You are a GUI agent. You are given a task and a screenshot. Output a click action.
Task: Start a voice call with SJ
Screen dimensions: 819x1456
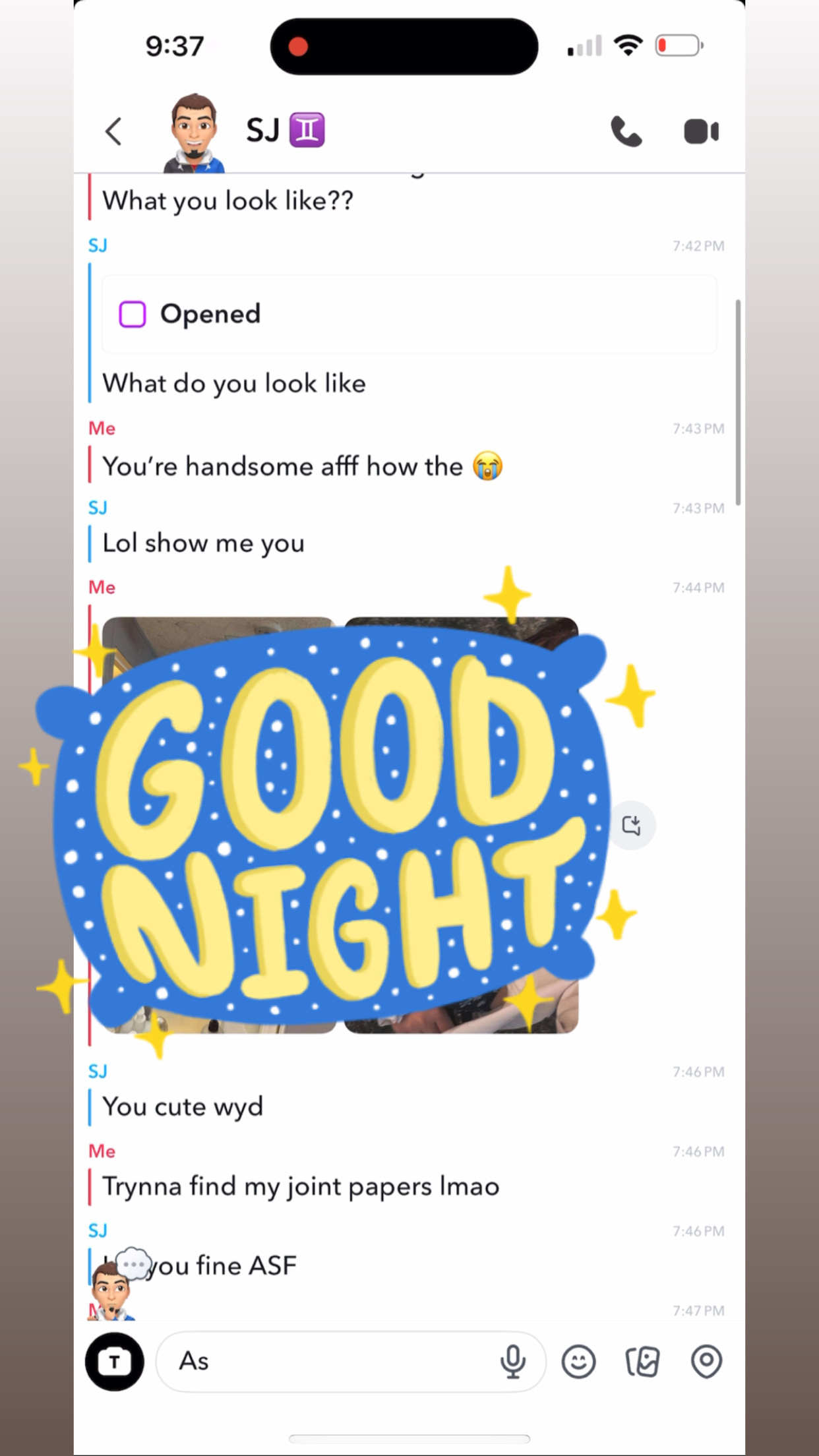click(626, 132)
